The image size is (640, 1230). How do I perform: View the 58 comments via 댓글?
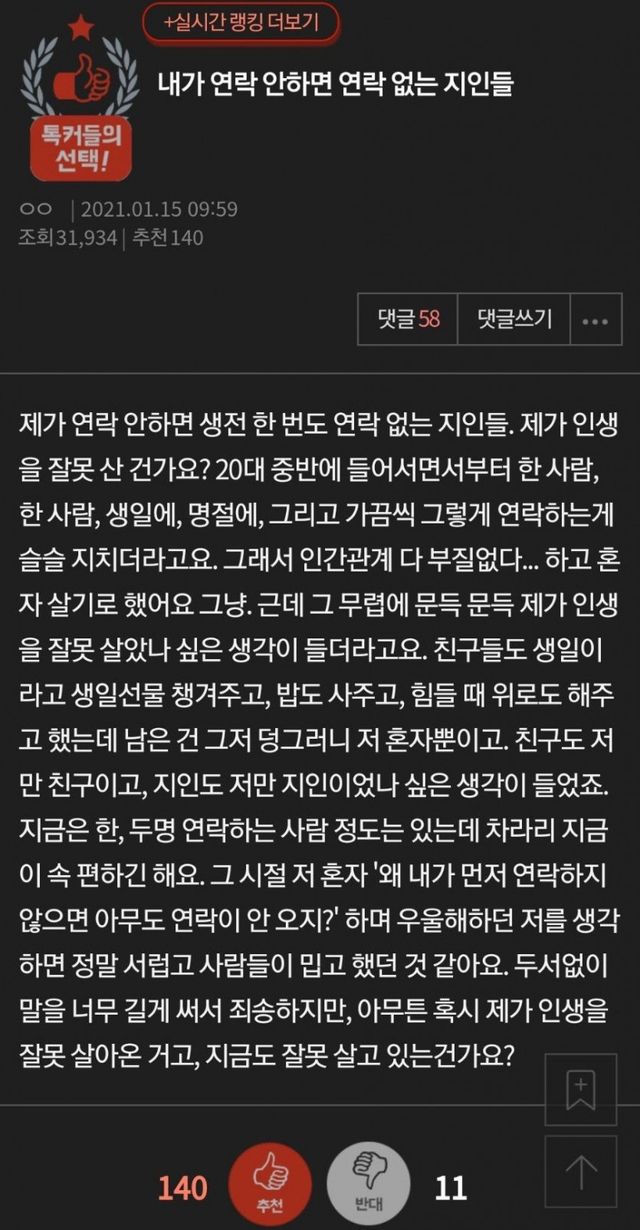coord(408,321)
